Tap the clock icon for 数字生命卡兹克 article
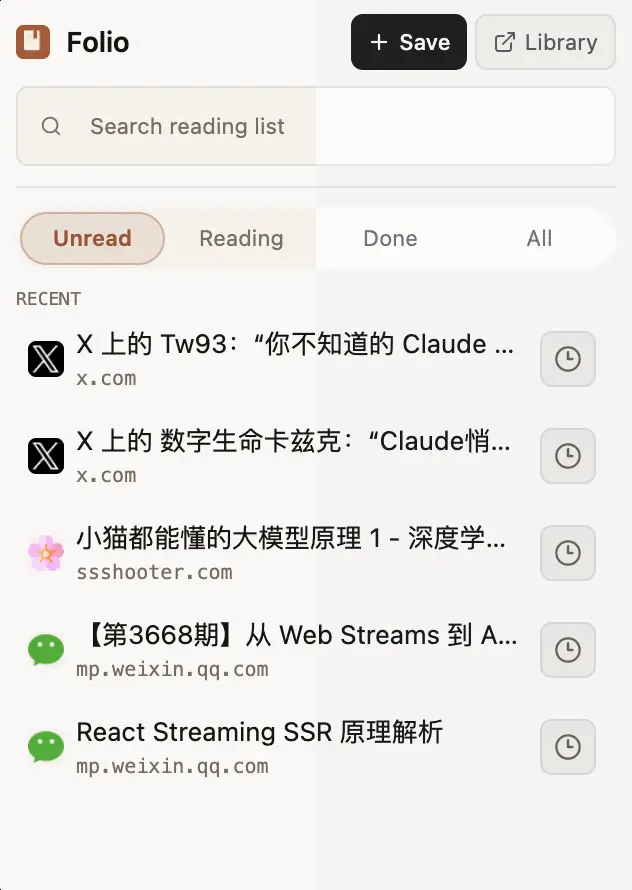This screenshot has height=890, width=632. tap(567, 456)
